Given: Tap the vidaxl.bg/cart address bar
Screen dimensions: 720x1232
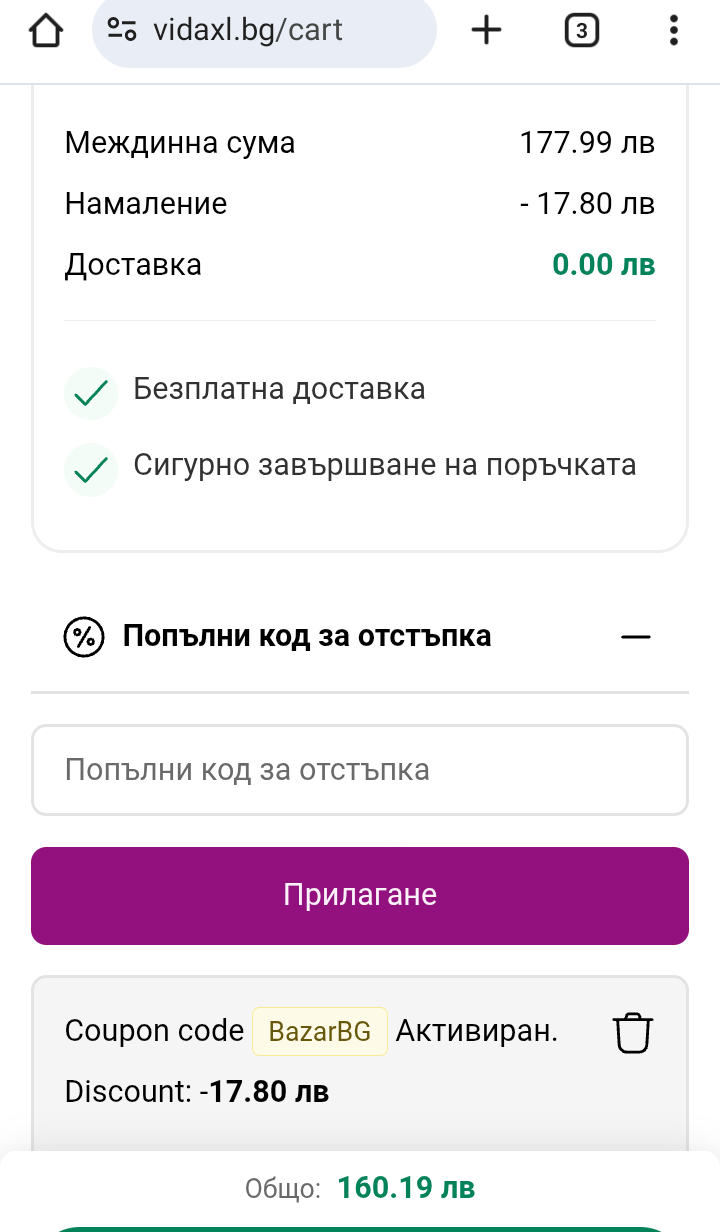Looking at the screenshot, I should 264,32.
